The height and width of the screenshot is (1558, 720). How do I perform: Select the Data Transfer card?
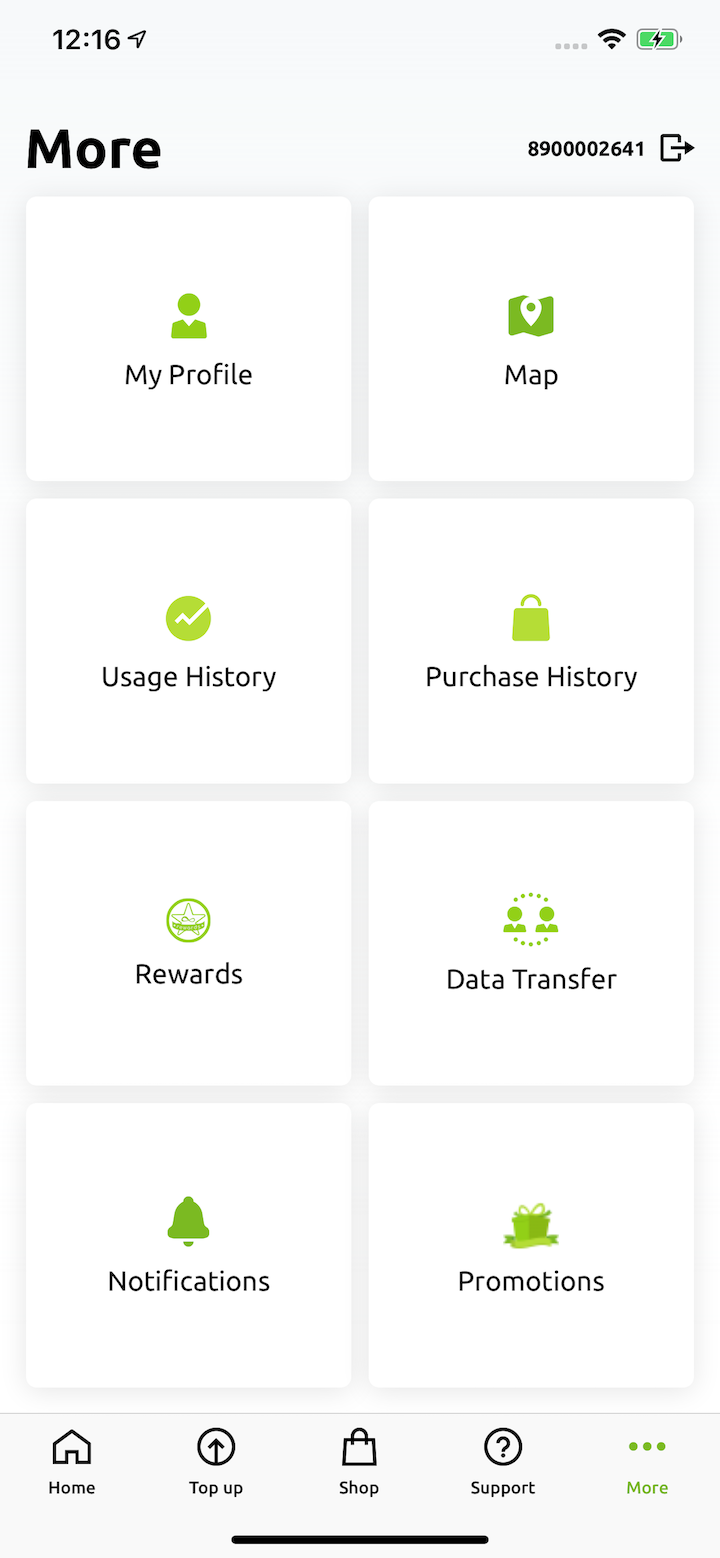531,943
